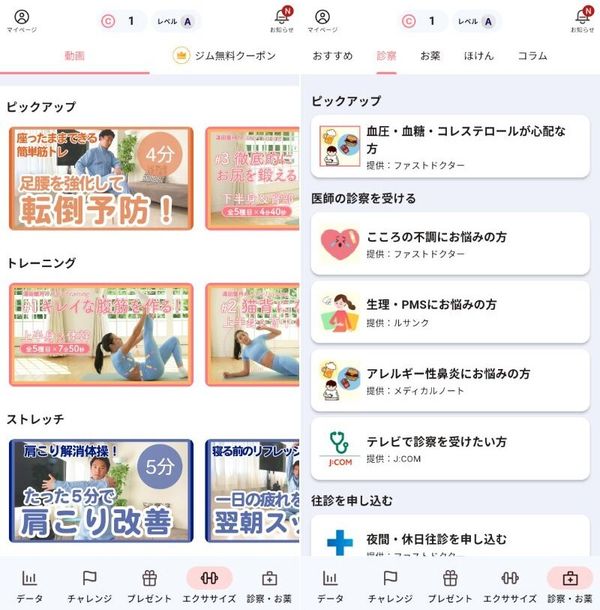This screenshot has height=610, width=600.
Task: Play the 転倒予防 4分 video
Action: pyautogui.click(x=101, y=178)
